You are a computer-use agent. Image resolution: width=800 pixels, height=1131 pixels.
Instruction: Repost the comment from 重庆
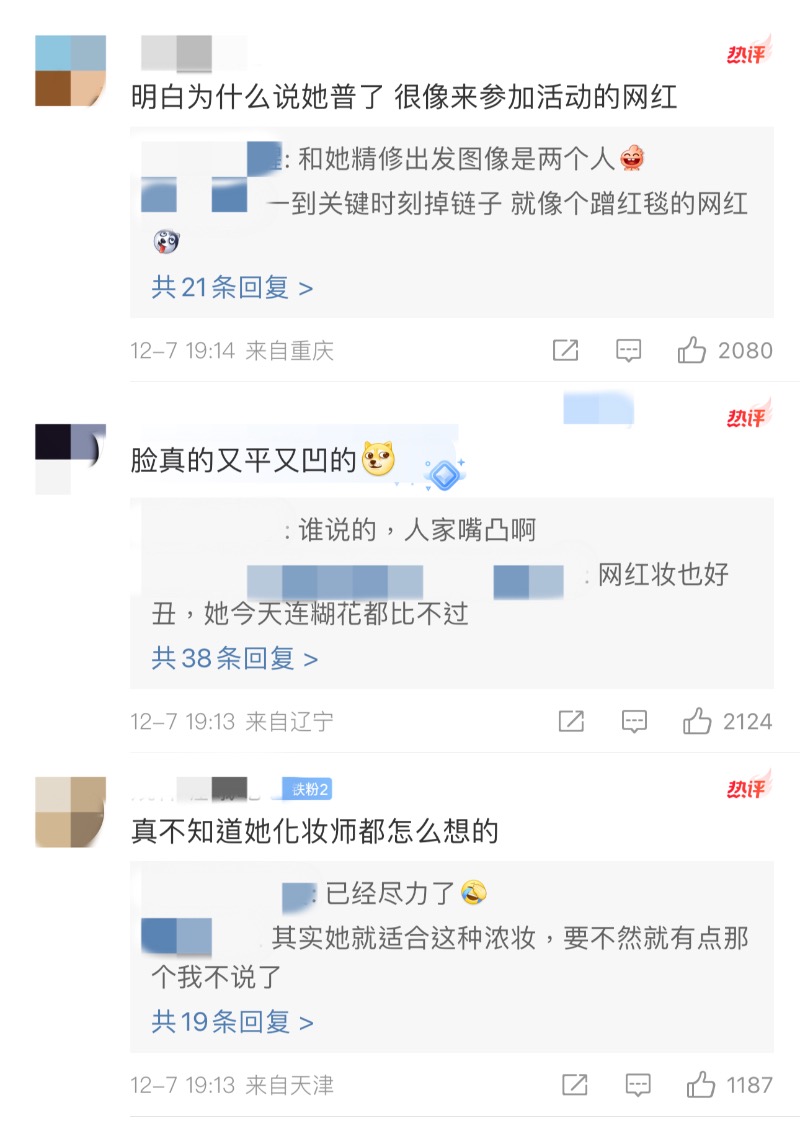(x=565, y=351)
